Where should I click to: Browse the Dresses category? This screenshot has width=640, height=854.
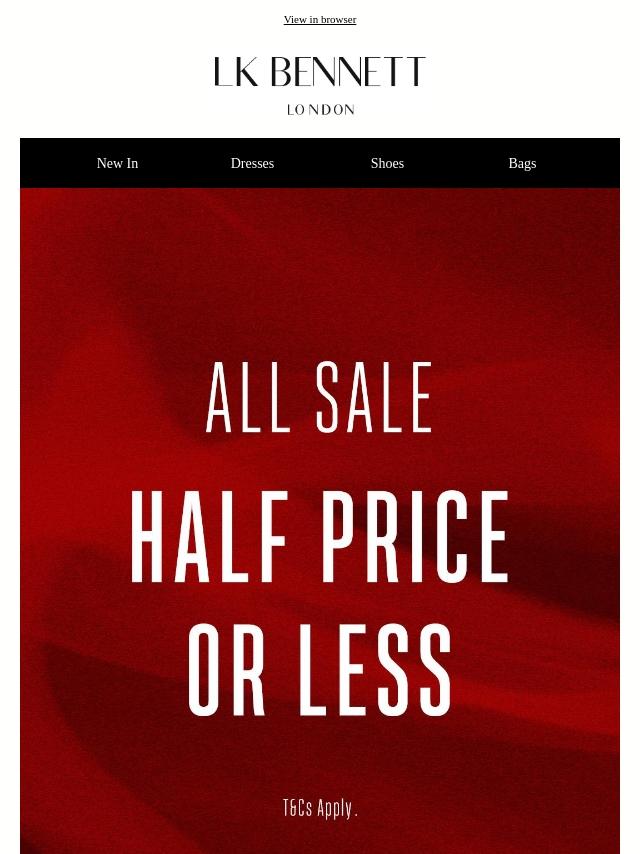252,163
